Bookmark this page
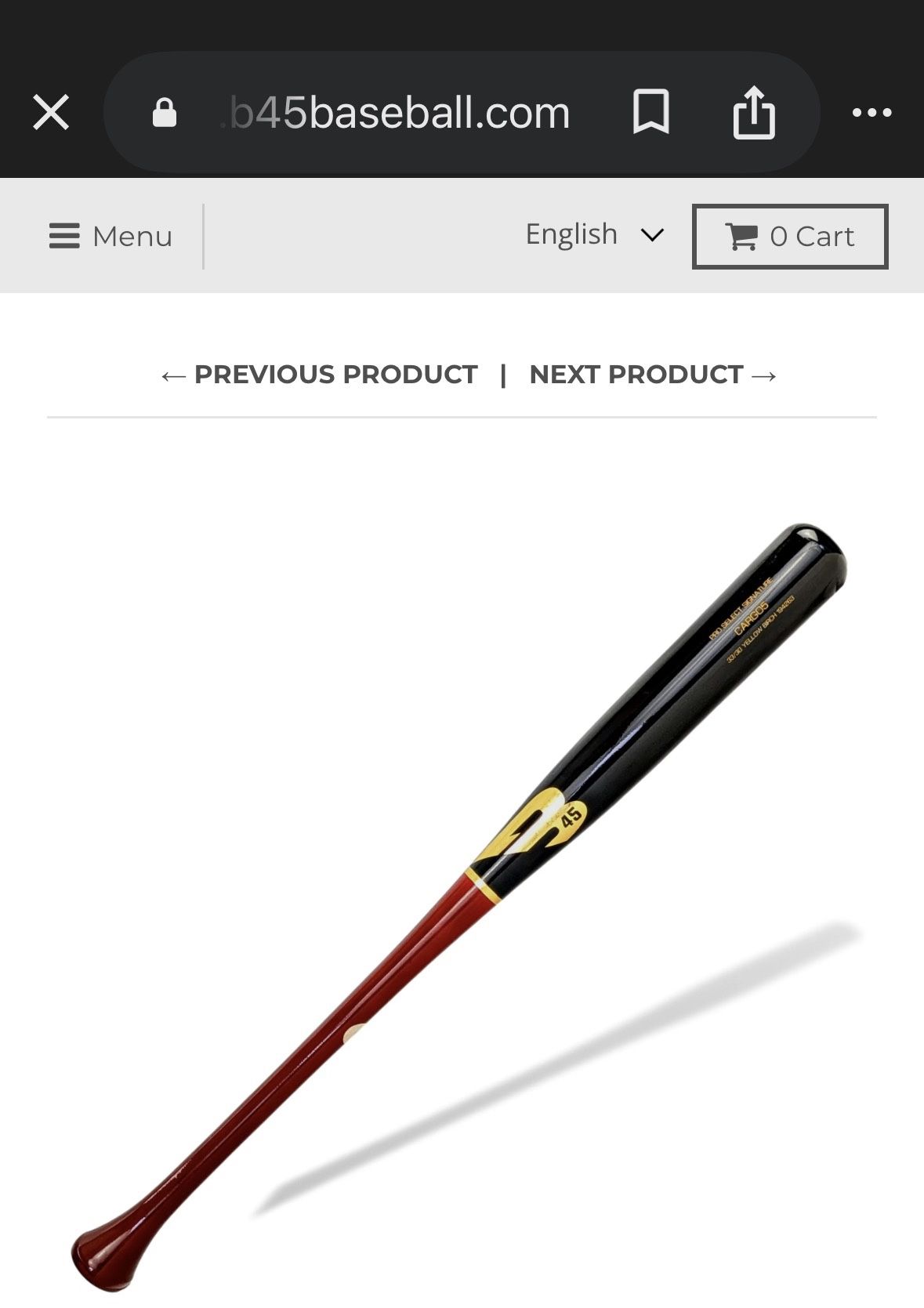The image size is (924, 1308). pos(650,112)
